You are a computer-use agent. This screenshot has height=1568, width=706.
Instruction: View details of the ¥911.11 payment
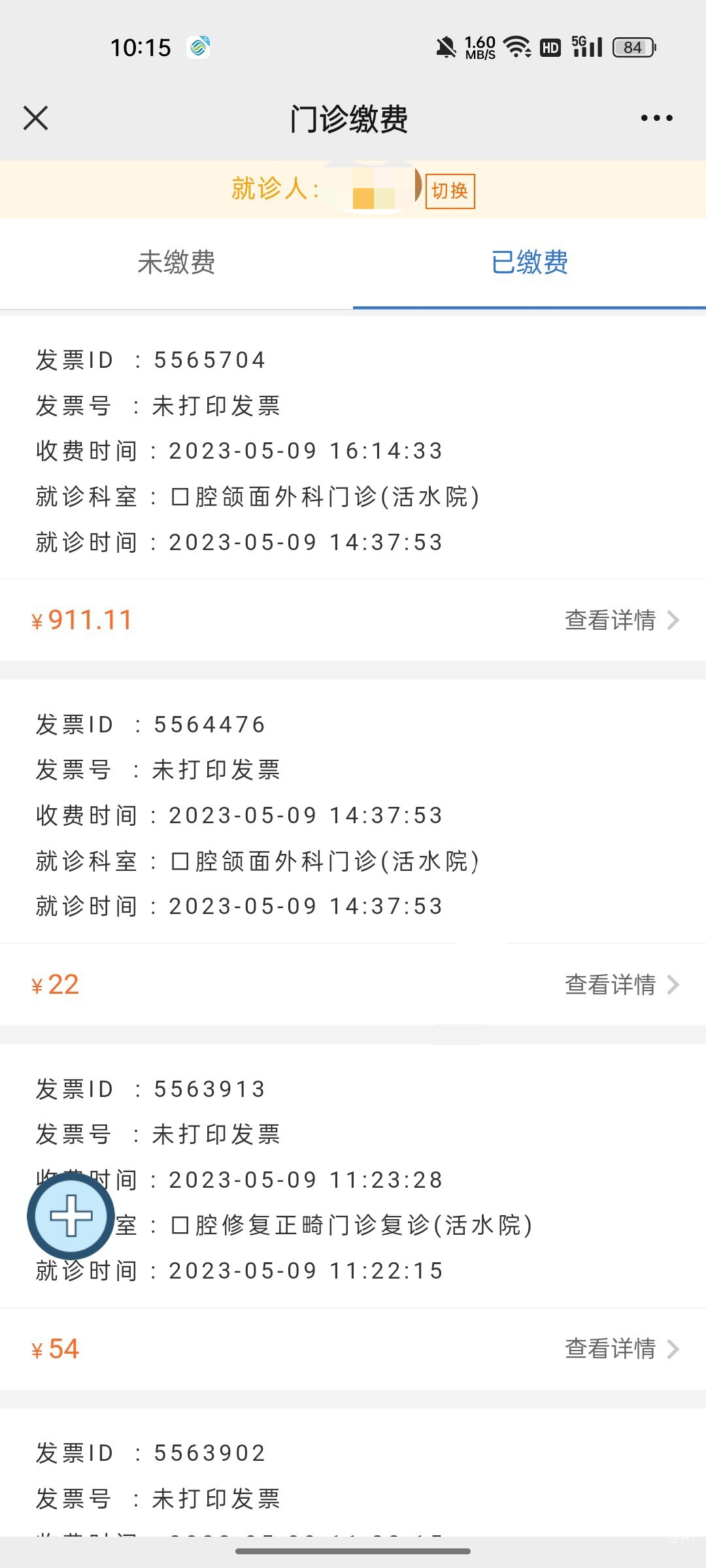(622, 620)
